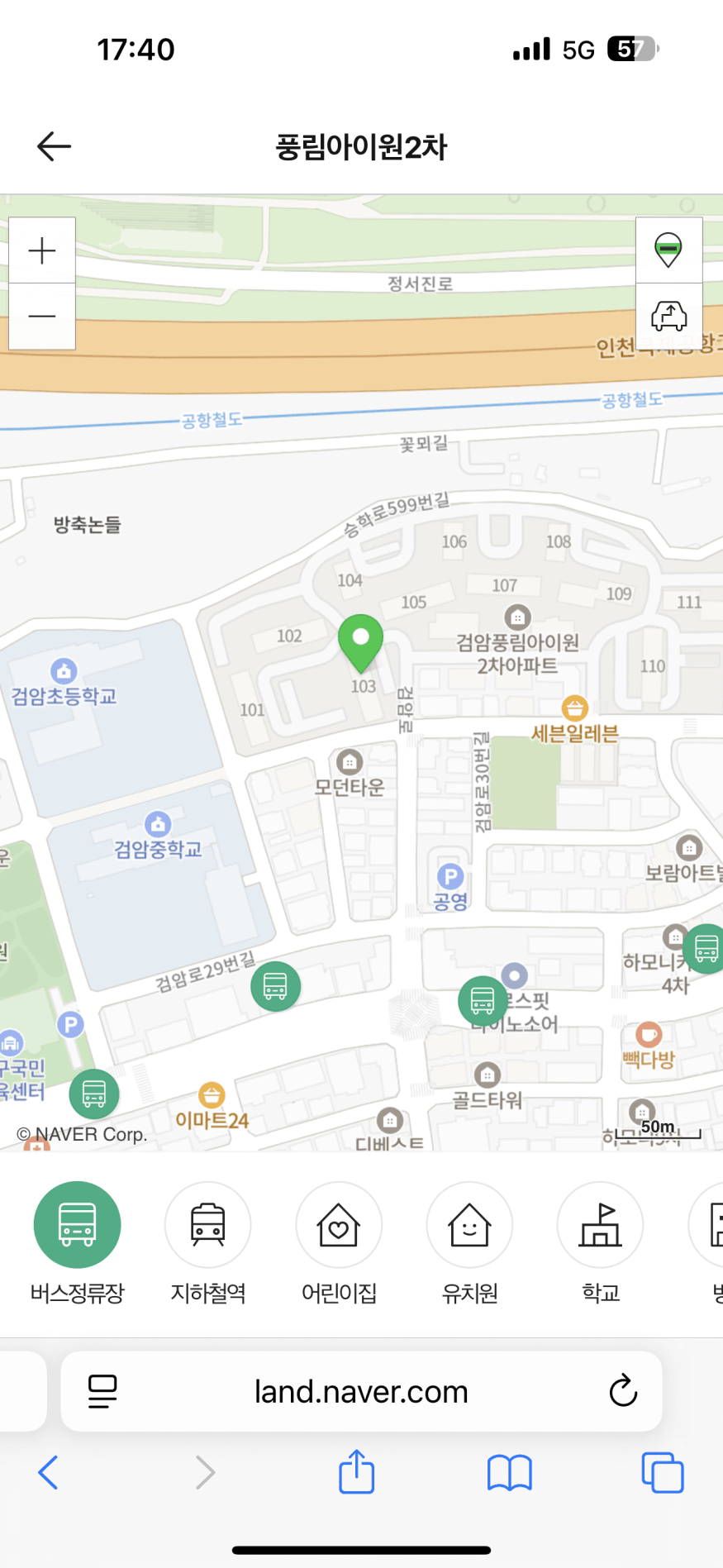The height and width of the screenshot is (1568, 723).
Task: Share this page from Safari toolbar
Action: pos(357,1472)
